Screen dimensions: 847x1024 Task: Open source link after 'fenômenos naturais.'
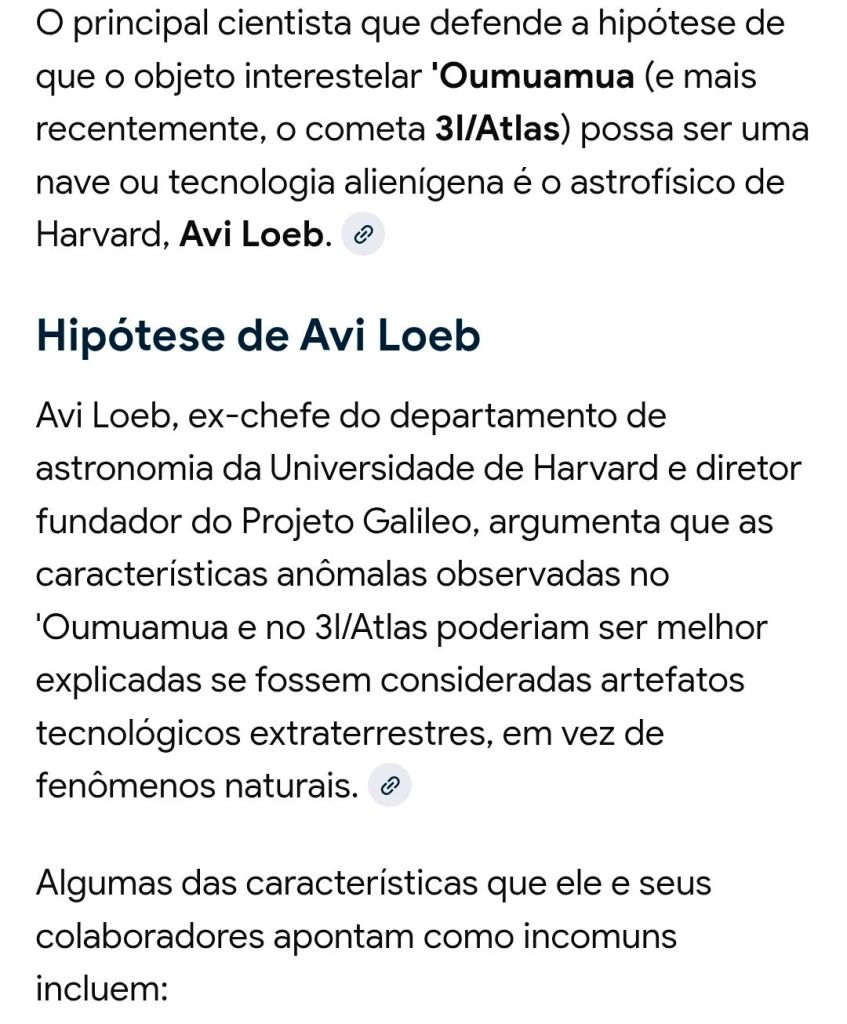390,787
